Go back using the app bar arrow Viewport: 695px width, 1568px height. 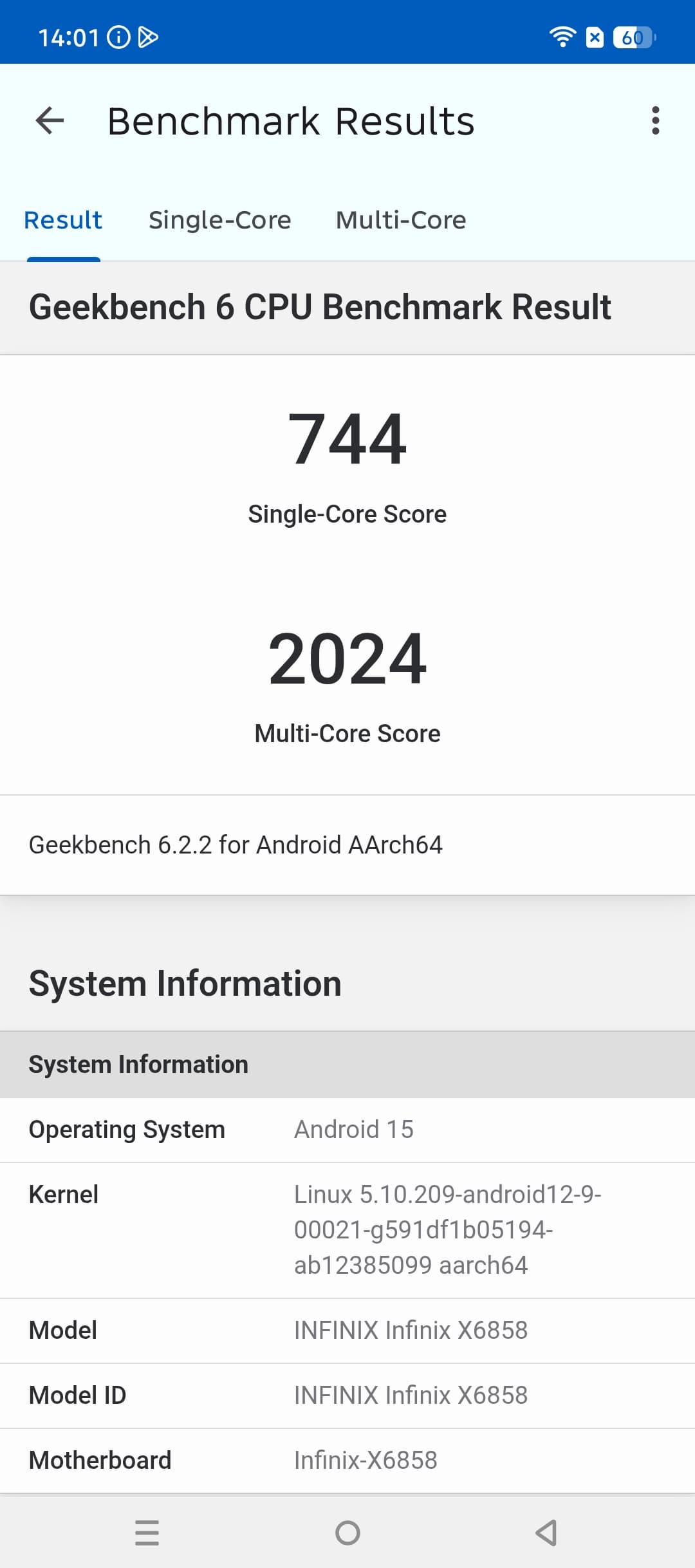coord(50,121)
